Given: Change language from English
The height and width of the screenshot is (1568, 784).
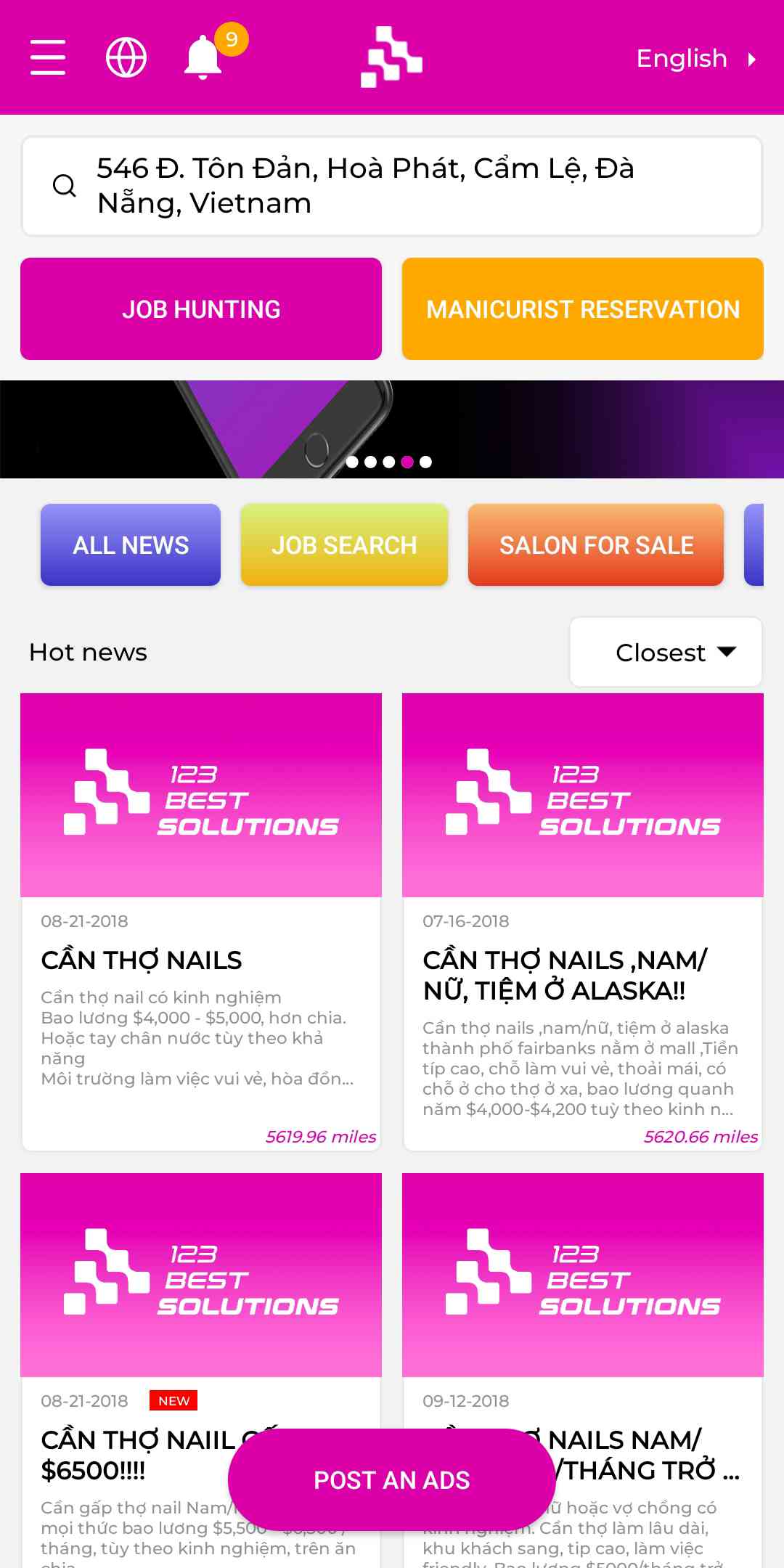Looking at the screenshot, I should 695,59.
